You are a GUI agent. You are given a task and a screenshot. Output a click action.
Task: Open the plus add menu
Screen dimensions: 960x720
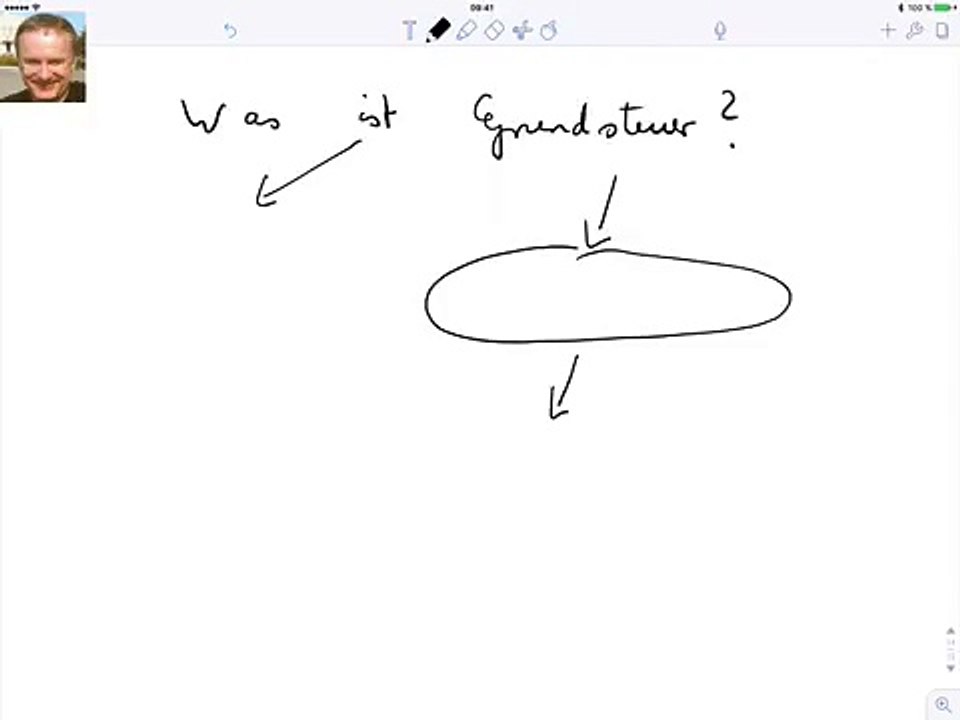coord(887,31)
